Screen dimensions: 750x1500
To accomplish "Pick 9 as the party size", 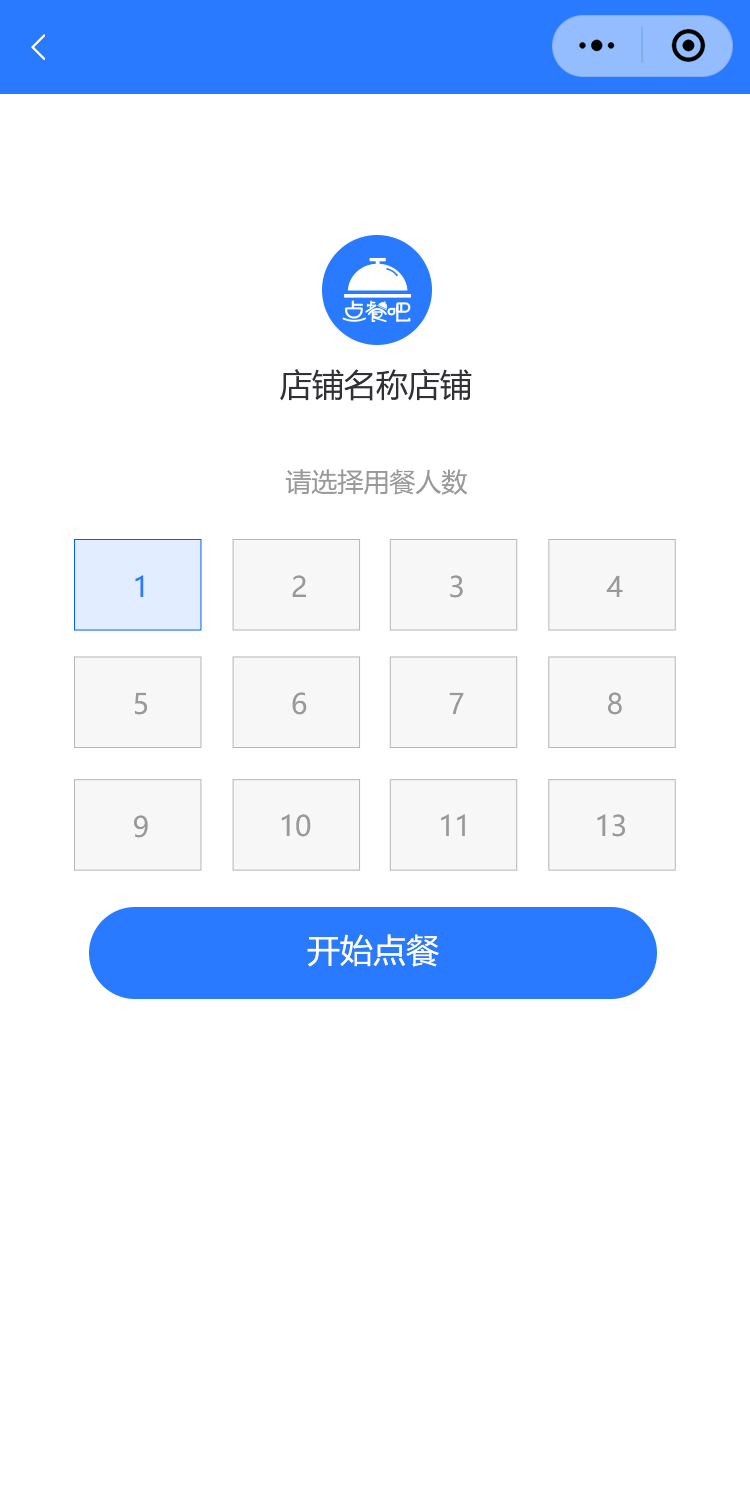I will click(x=138, y=825).
